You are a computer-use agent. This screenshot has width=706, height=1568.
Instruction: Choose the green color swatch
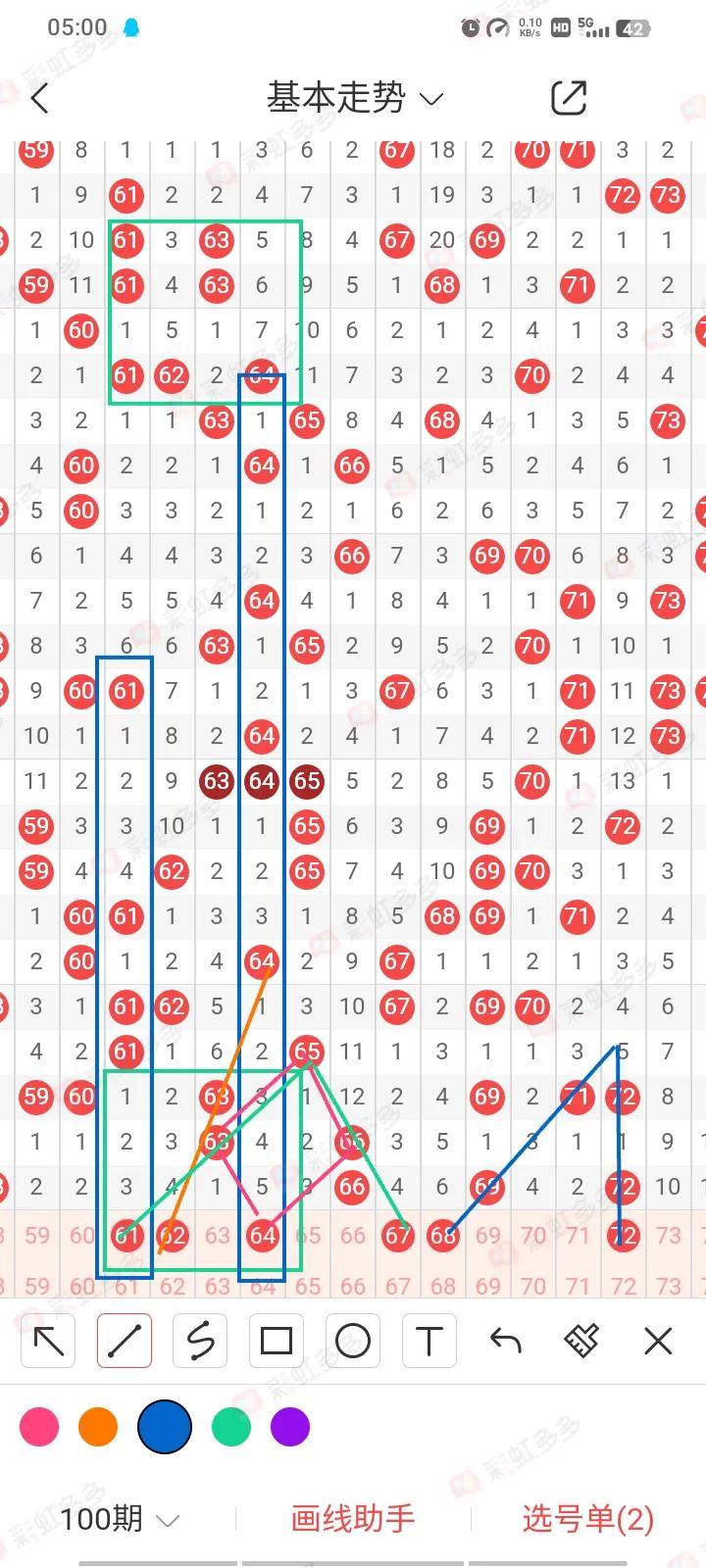point(231,1427)
